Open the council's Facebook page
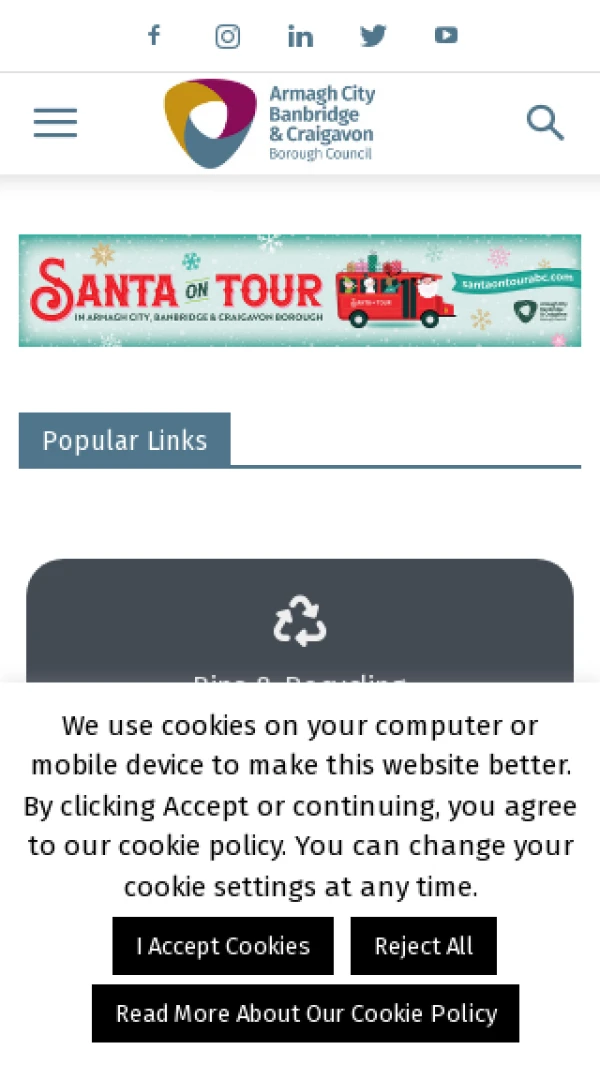Image resolution: width=600 pixels, height=1065 pixels. tap(154, 36)
